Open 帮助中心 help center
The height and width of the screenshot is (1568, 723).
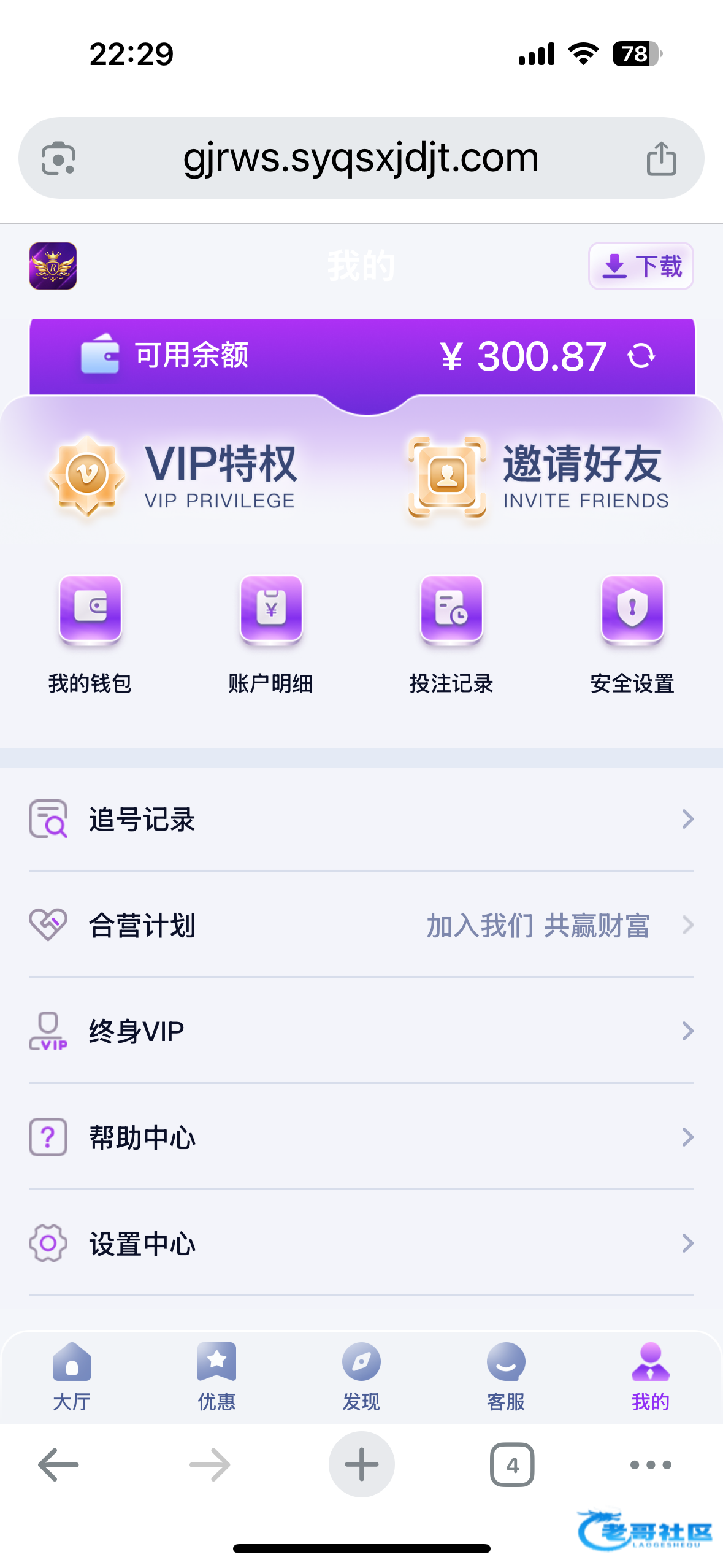pyautogui.click(x=361, y=1137)
